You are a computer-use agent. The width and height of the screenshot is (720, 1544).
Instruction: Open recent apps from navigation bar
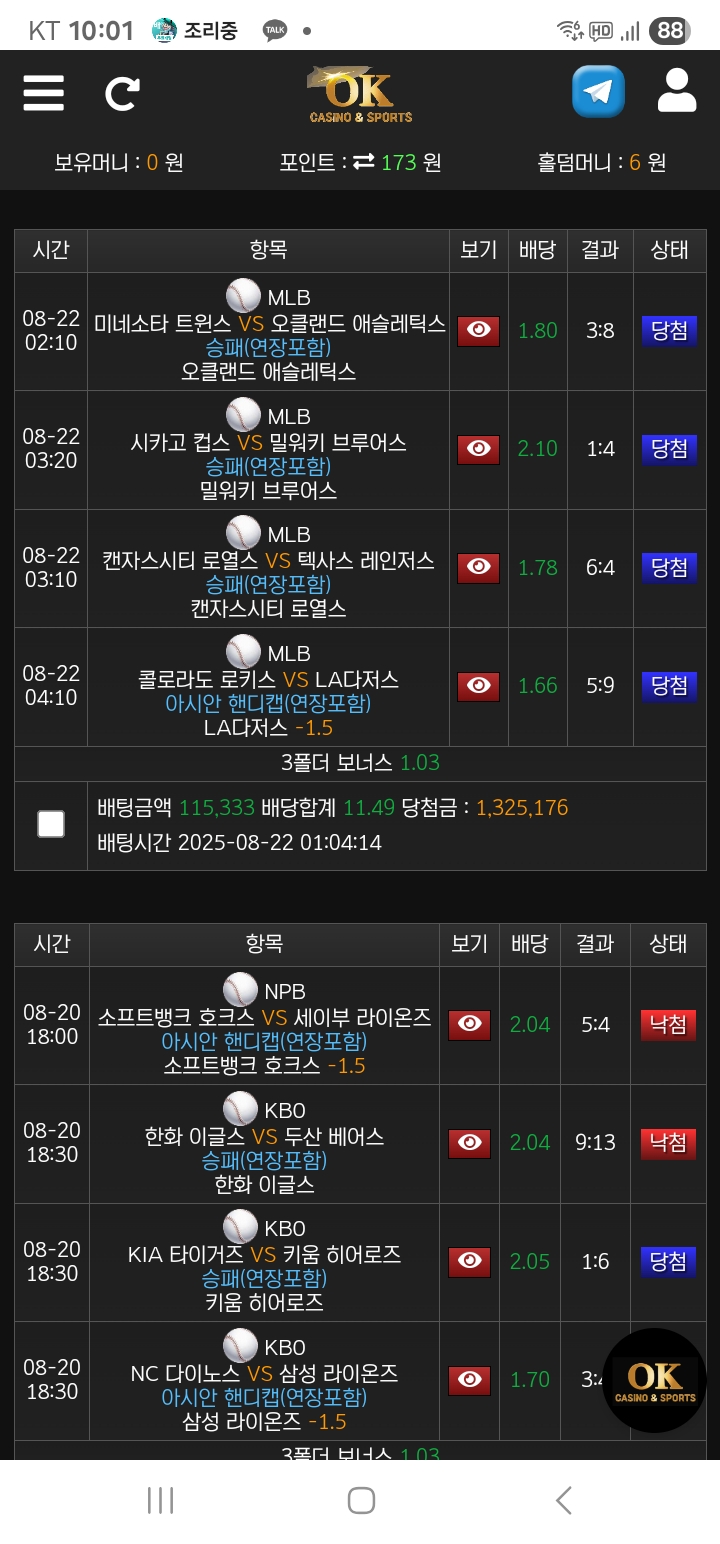160,1500
